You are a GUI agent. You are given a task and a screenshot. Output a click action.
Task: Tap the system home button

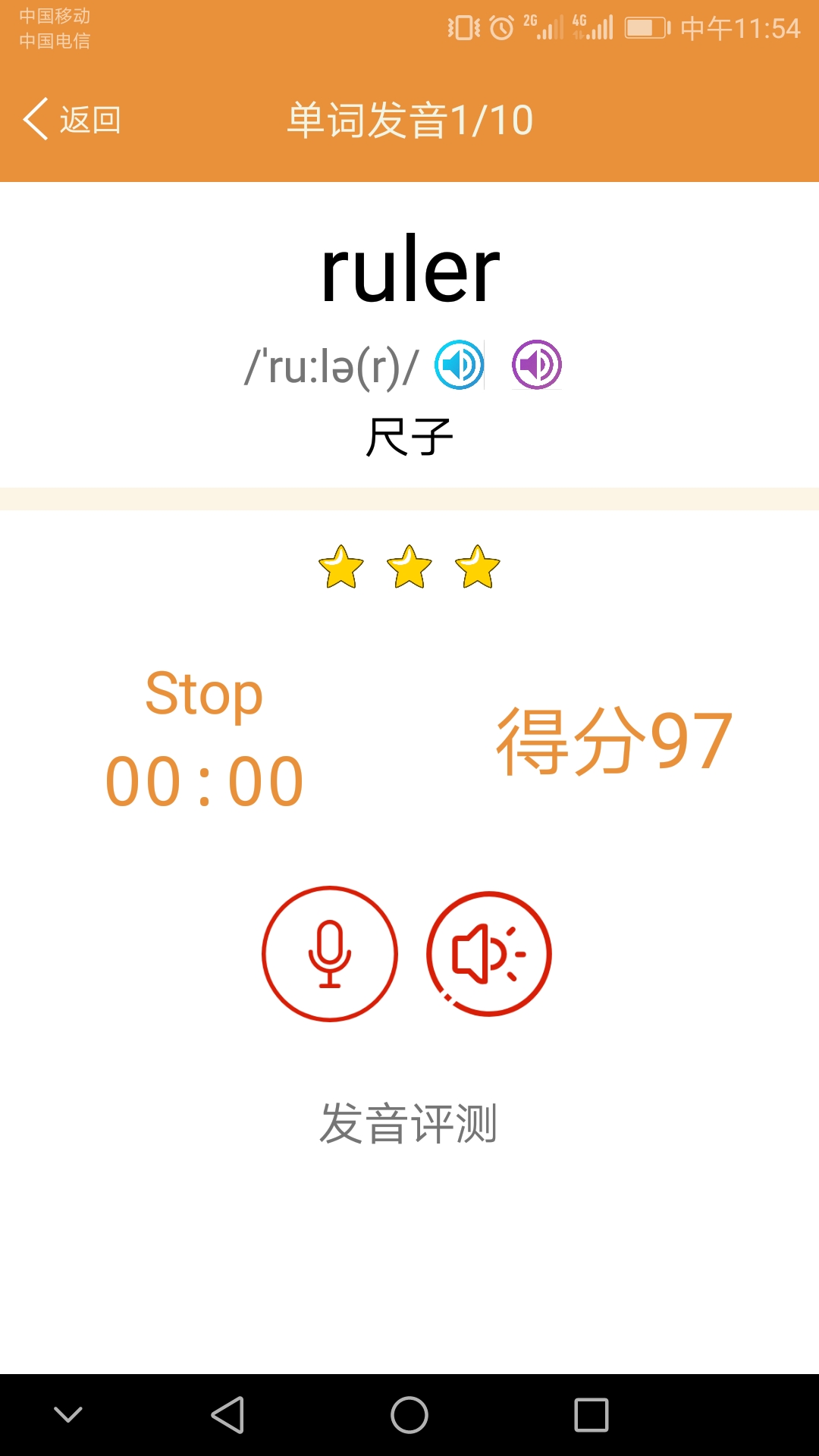tap(409, 1415)
